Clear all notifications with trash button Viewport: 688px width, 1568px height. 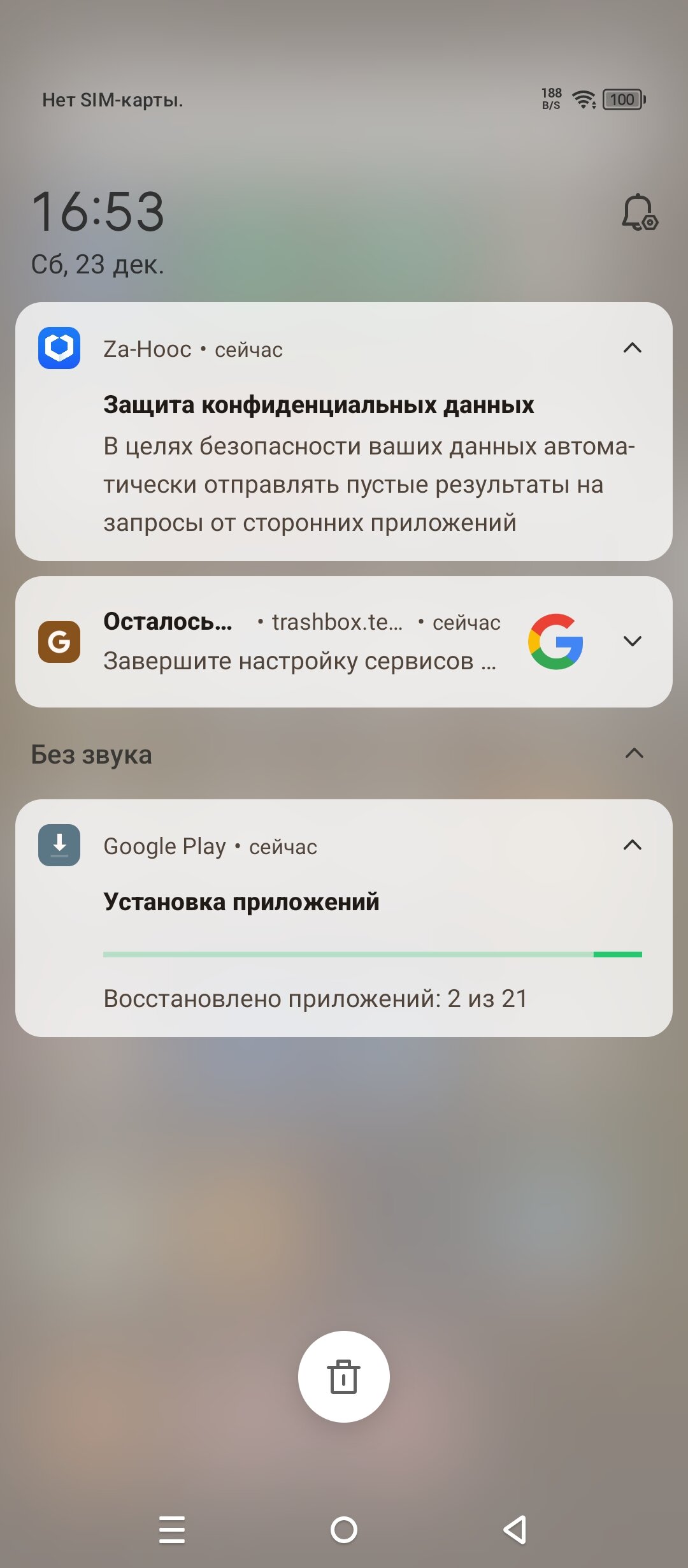coord(344,1377)
